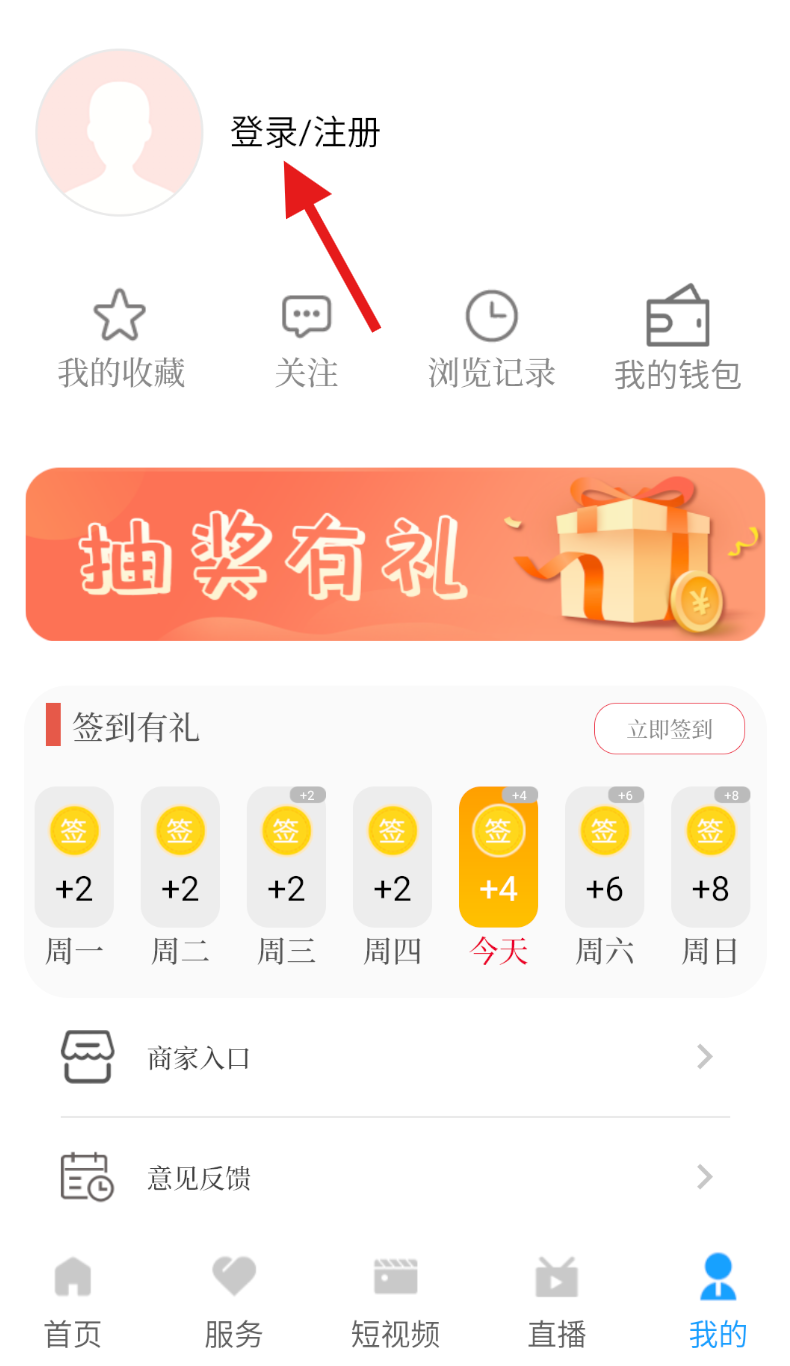Tap the profile avatar placeholder
The width and height of the screenshot is (790, 1366).
(119, 132)
